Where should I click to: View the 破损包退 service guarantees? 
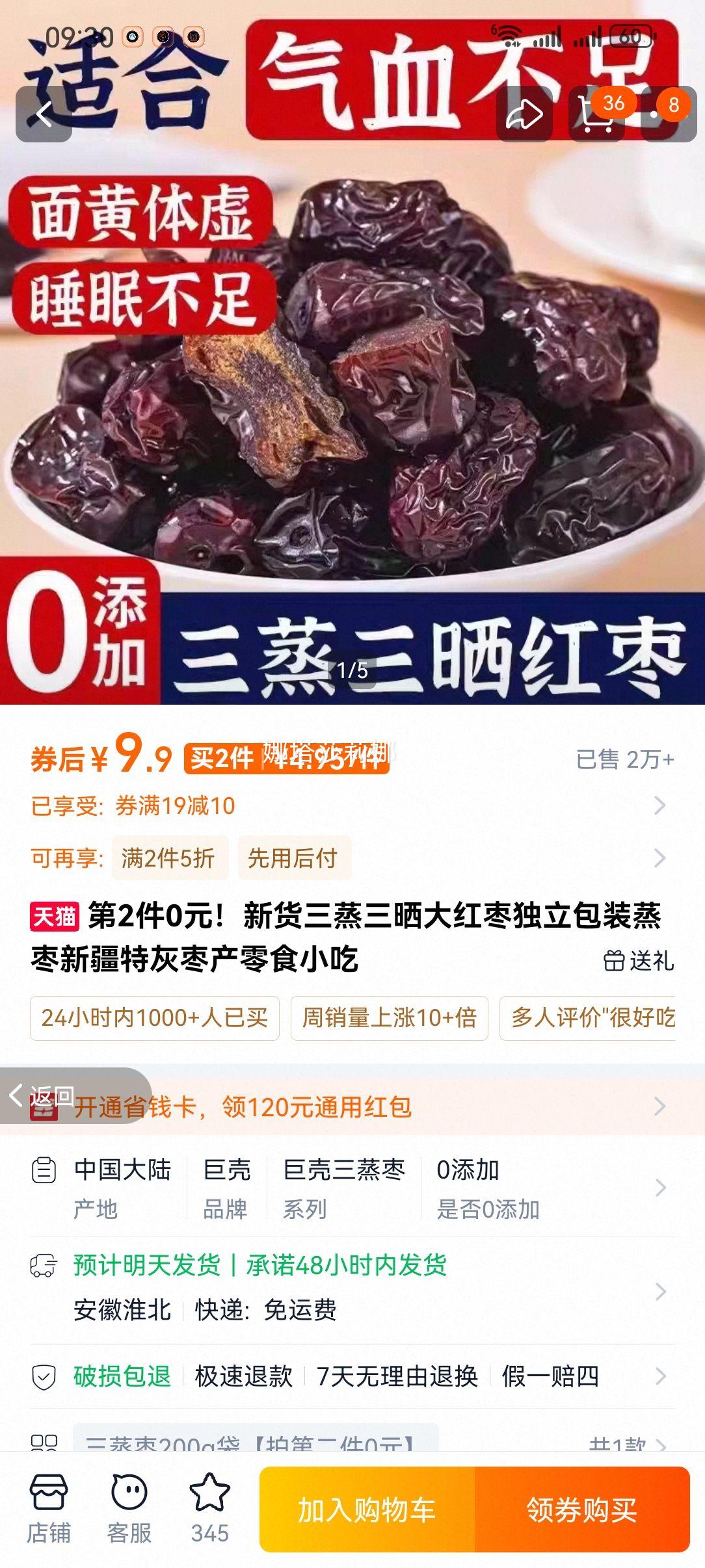pos(351,1376)
